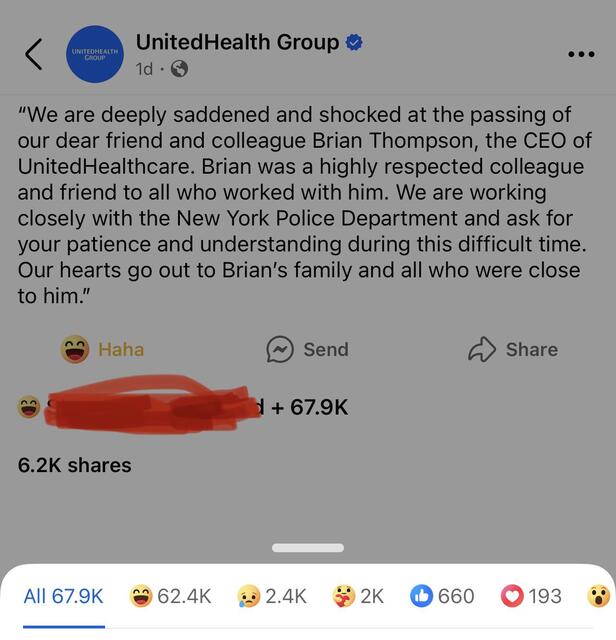Tap the Haha reaction button
Viewport: 616px width, 640px height.
pos(103,349)
